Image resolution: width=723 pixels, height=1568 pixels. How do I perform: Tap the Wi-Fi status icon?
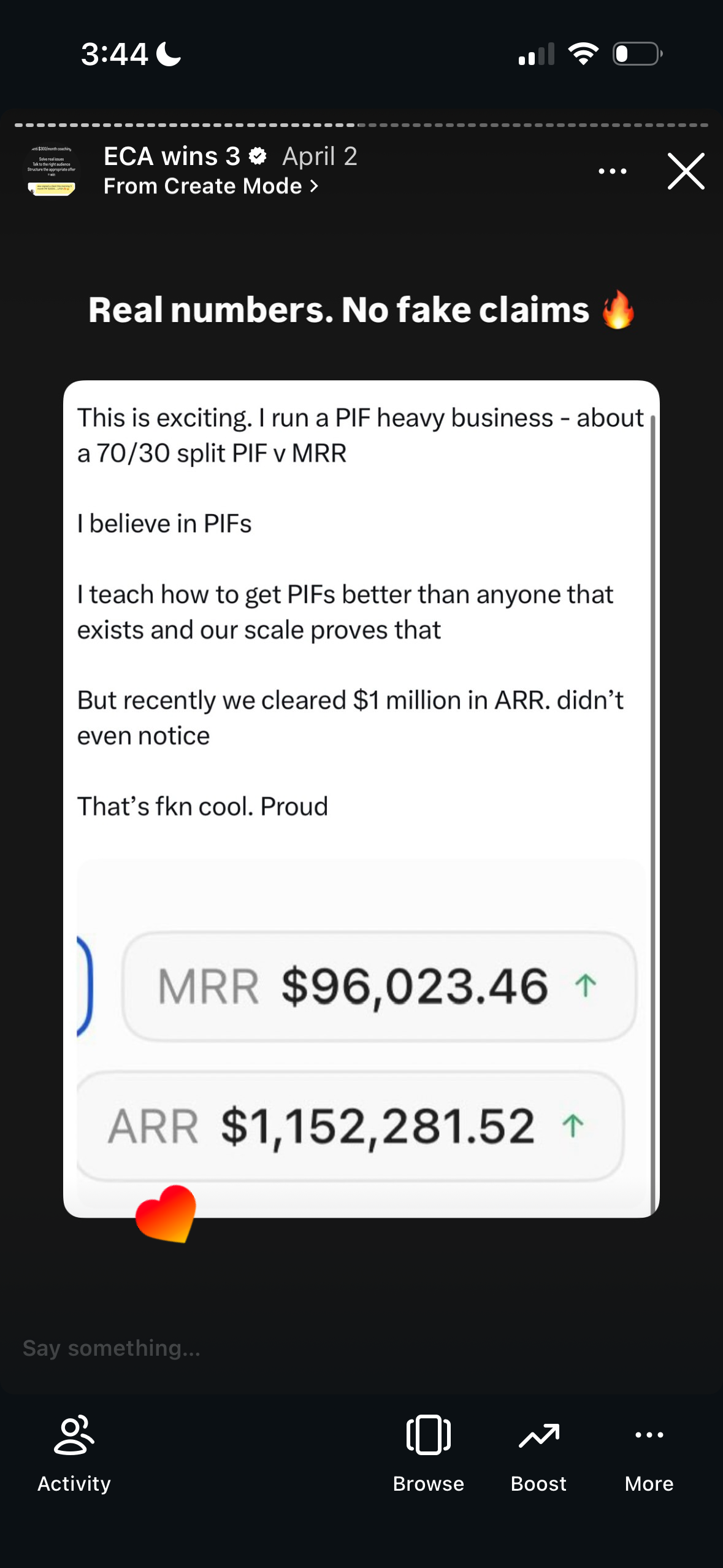pyautogui.click(x=583, y=54)
